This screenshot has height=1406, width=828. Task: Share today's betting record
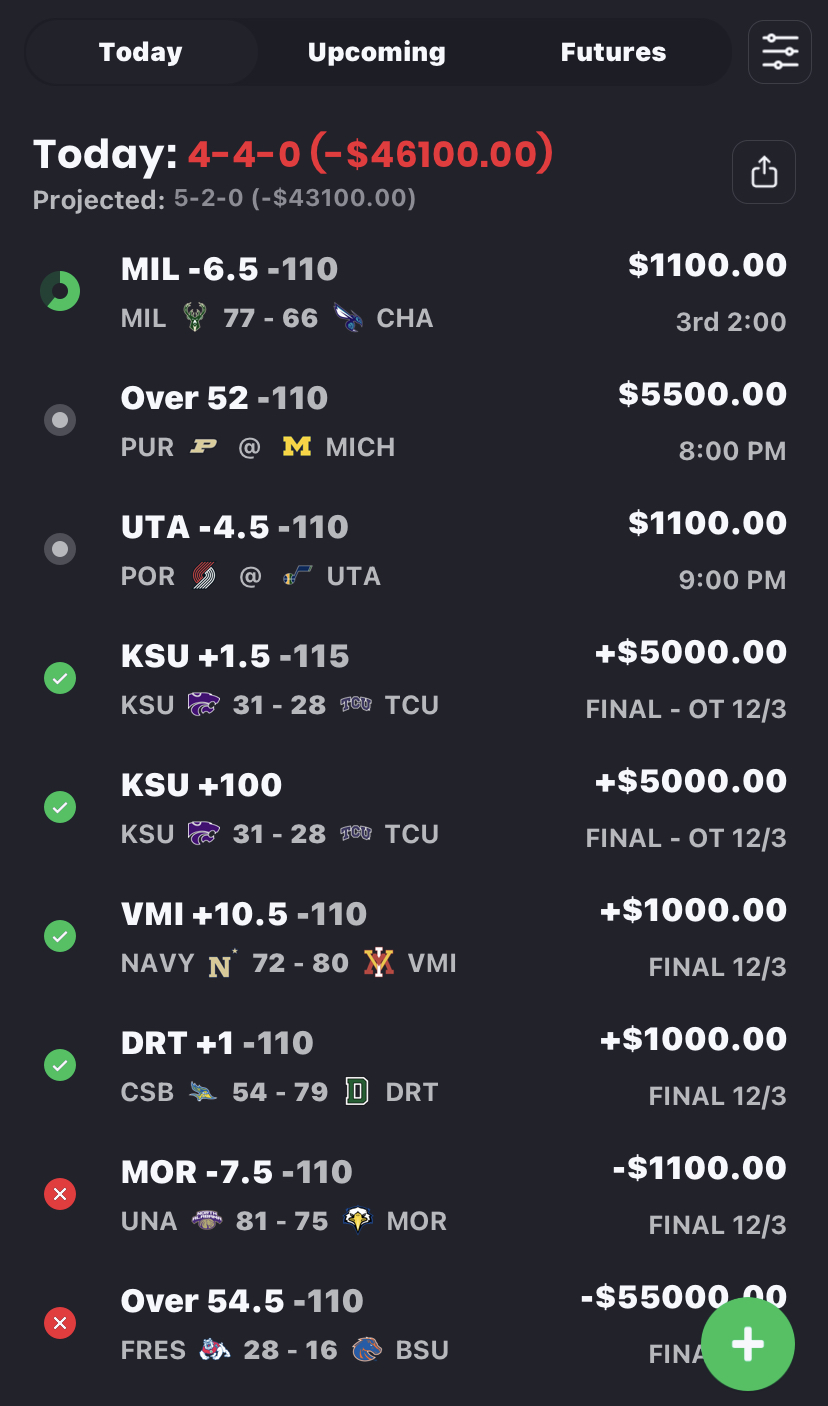[763, 172]
